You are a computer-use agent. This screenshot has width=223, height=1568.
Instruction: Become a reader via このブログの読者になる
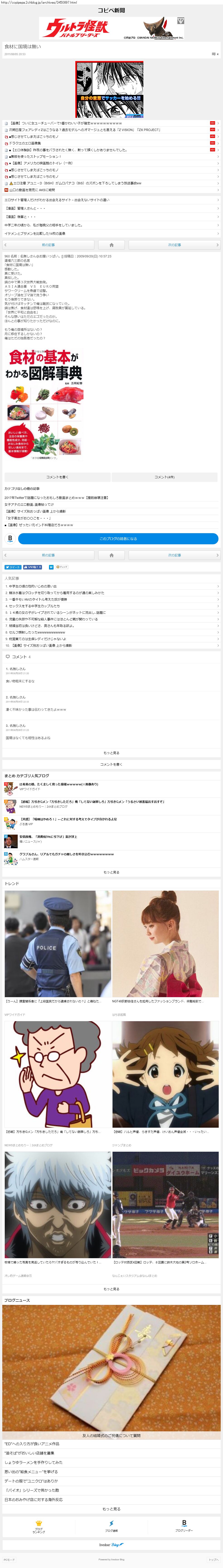click(118, 538)
